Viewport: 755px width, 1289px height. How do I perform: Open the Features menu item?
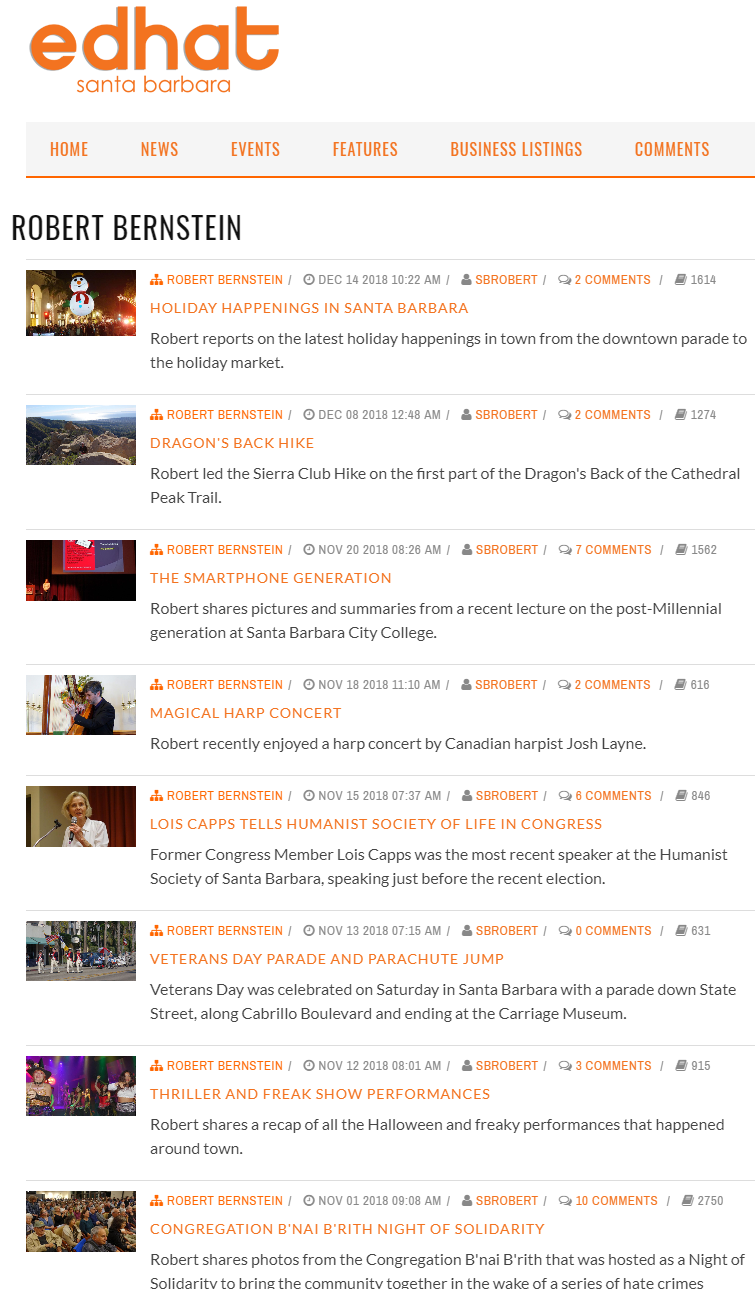pyautogui.click(x=365, y=149)
